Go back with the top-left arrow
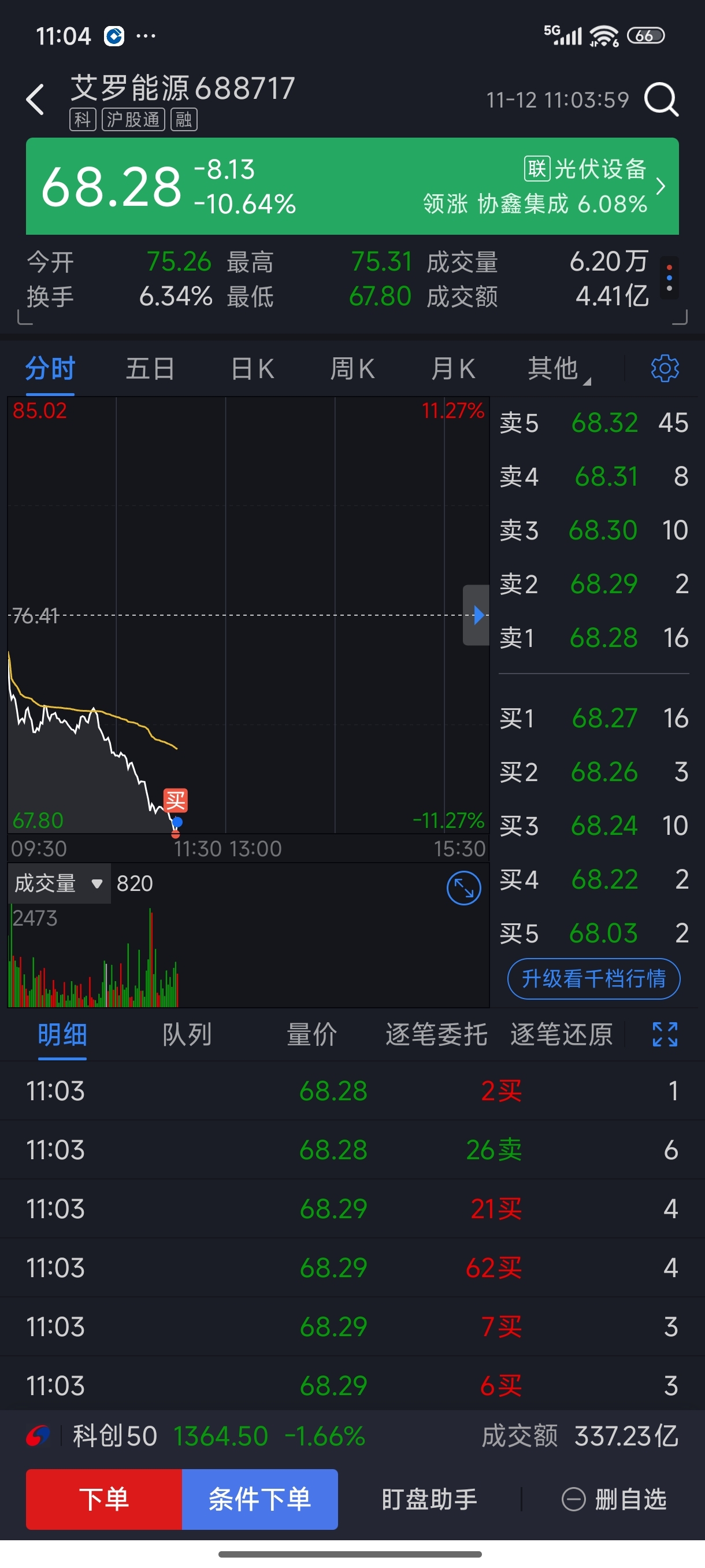This screenshot has width=705, height=1568. pos(35,99)
